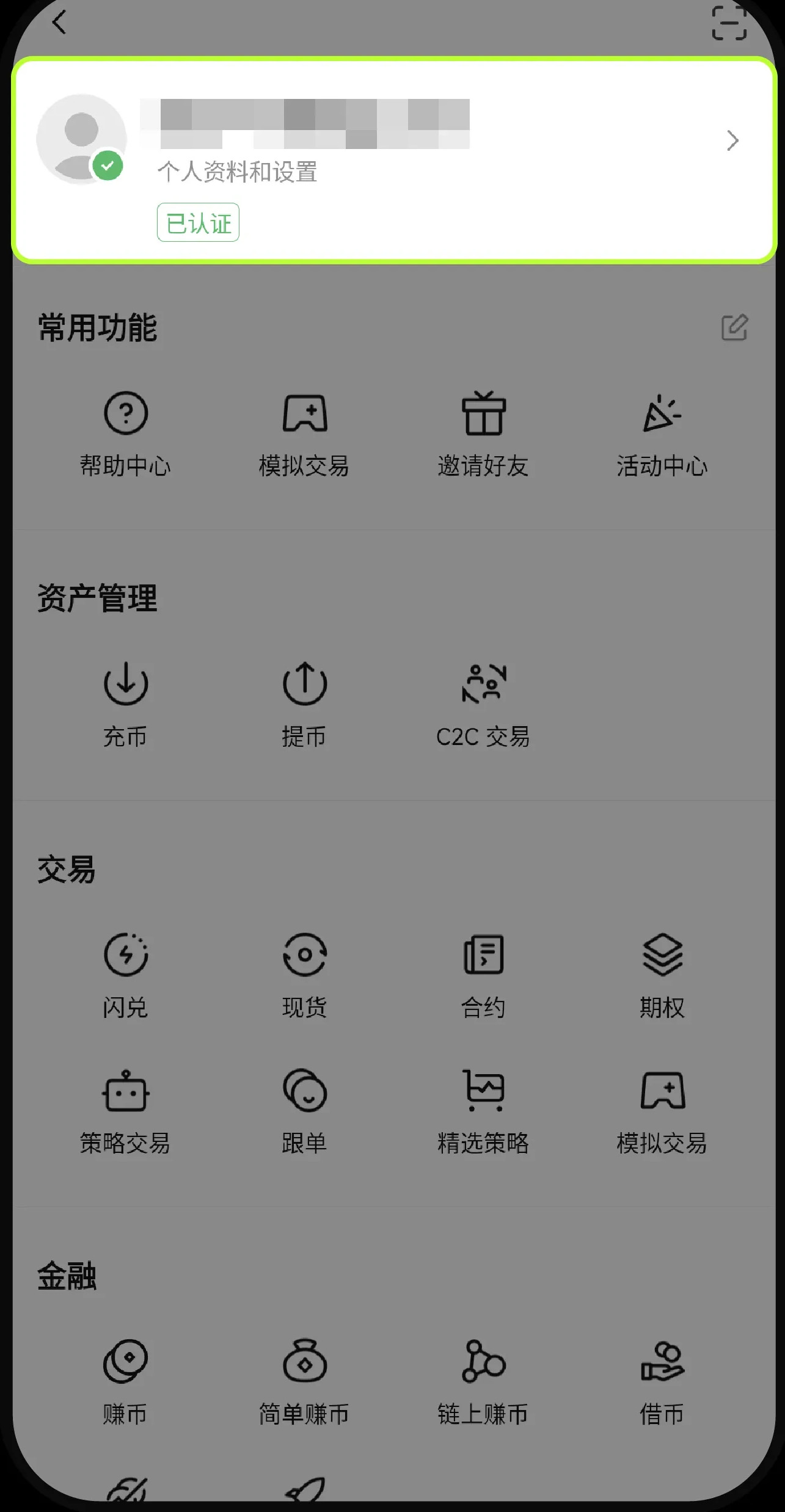Viewport: 785px width, 1512px height.
Task: Open 个人资料和设置 profile card
Action: [393, 160]
